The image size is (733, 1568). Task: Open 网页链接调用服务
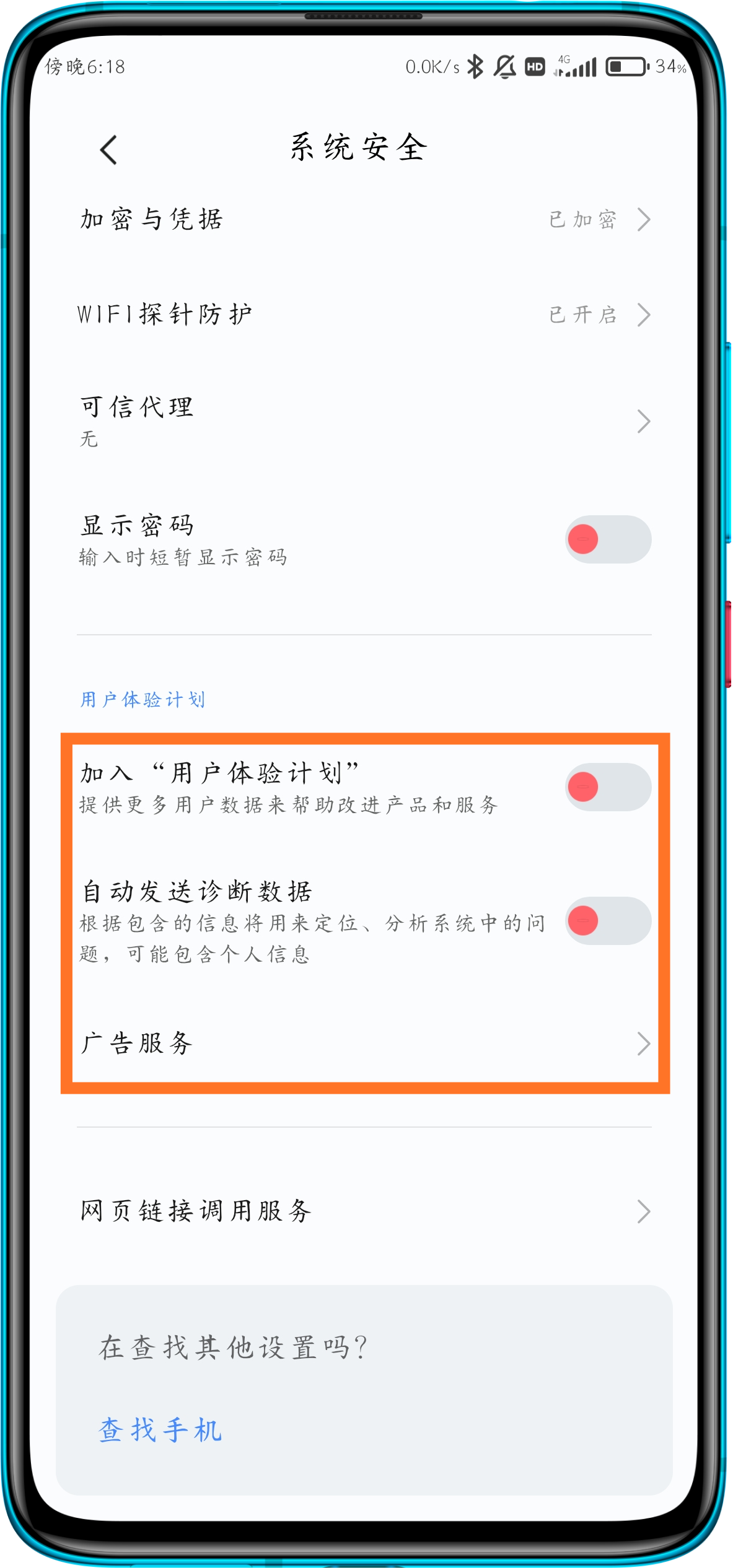[364, 1211]
